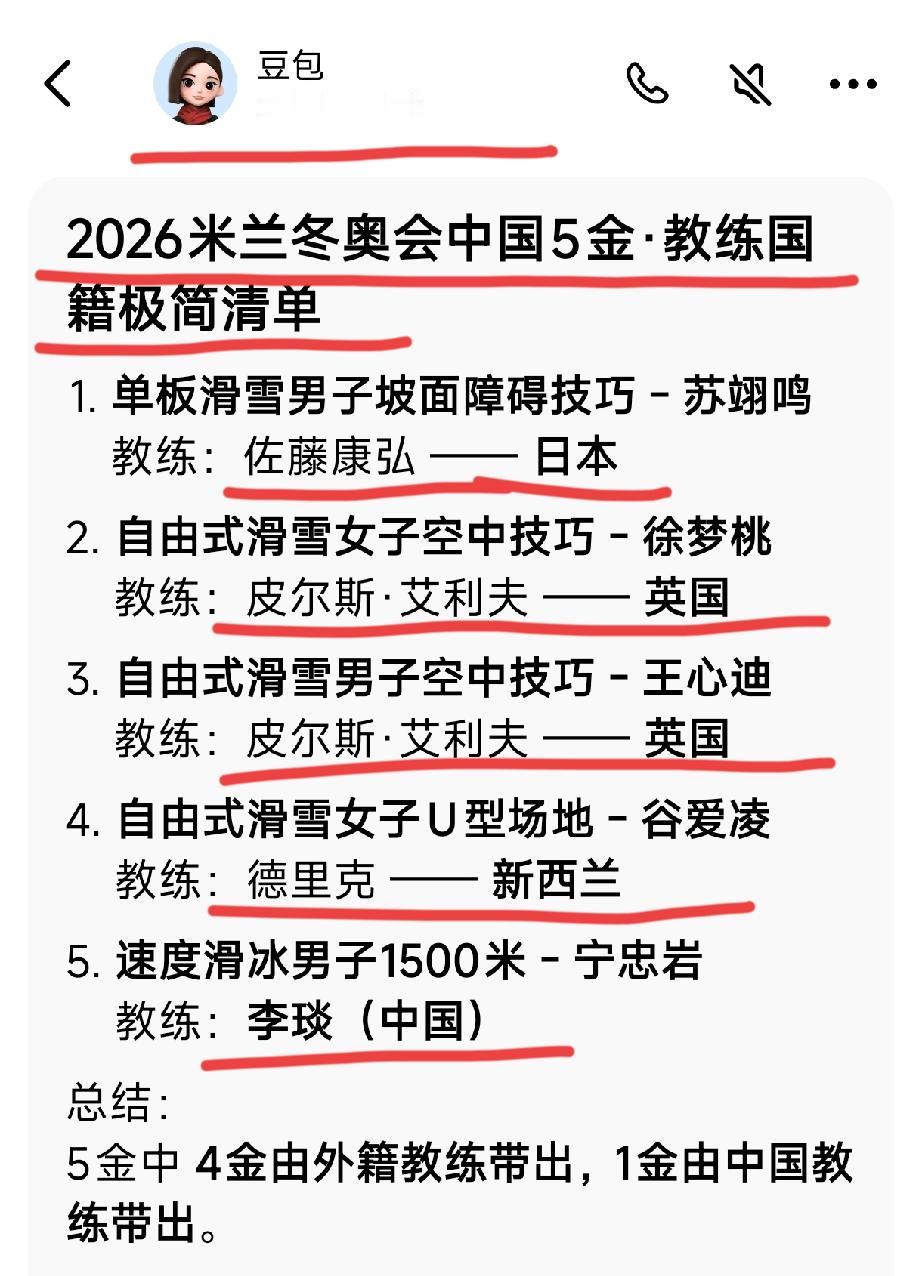Tap the message bubble containing the gold medal list
Viewport: 922px width, 1276px height.
[460, 700]
